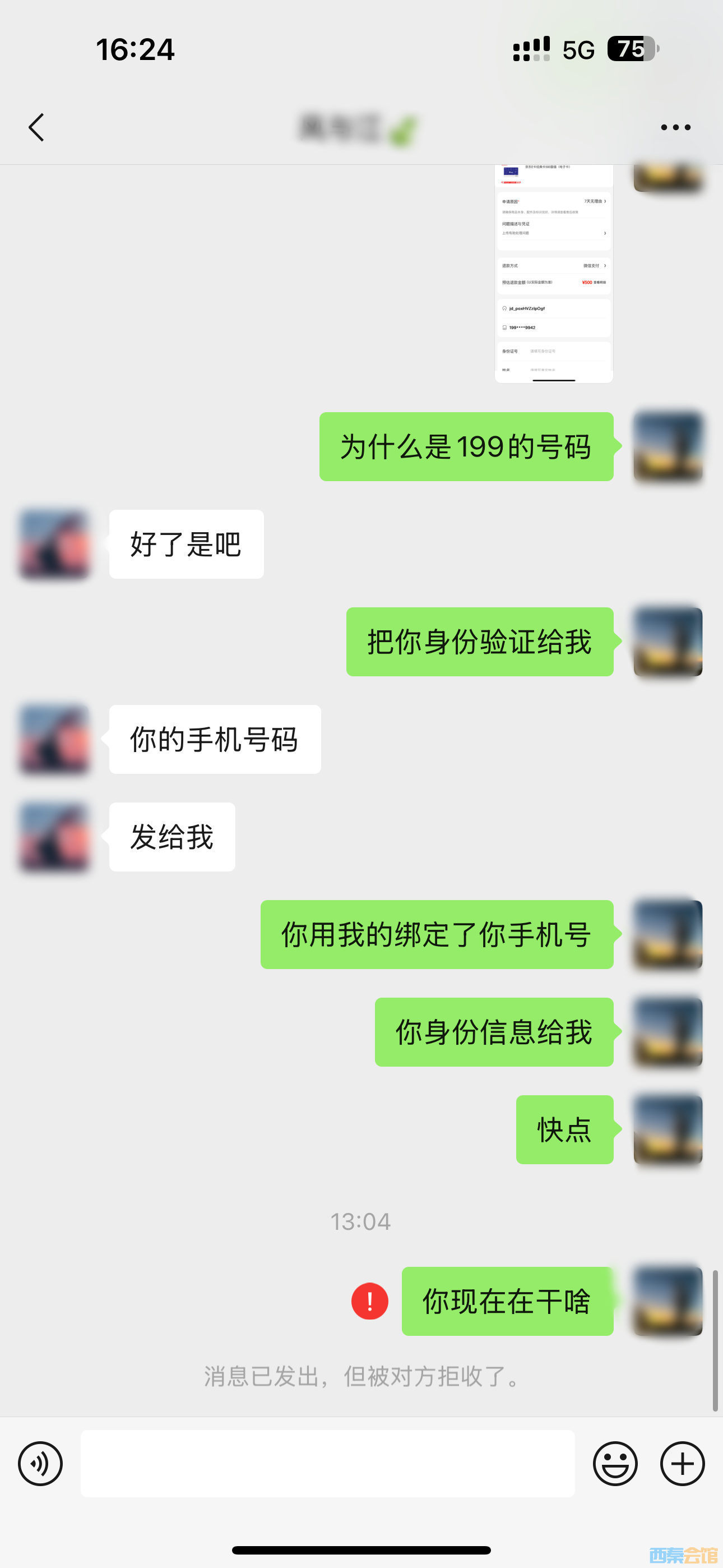This screenshot has width=723, height=1568.
Task: Open the plus attachments menu
Action: click(682, 1463)
